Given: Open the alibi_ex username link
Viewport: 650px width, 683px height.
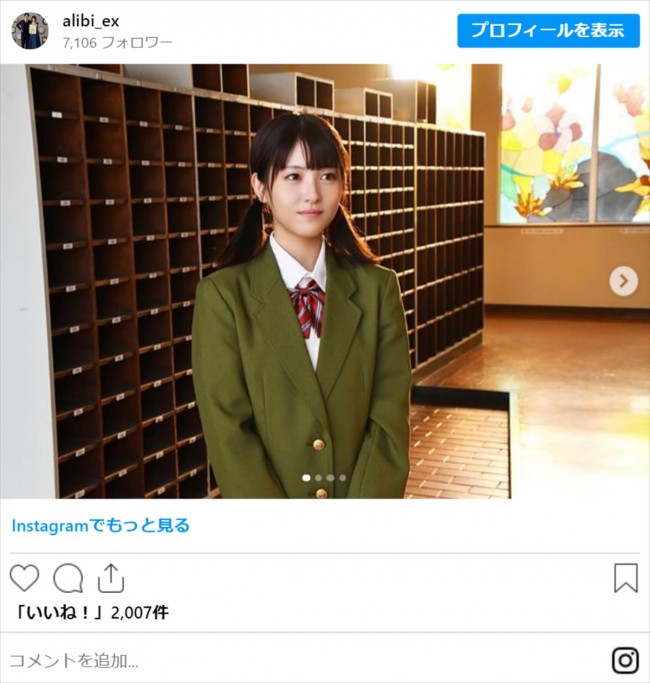Looking at the screenshot, I should [x=91, y=21].
